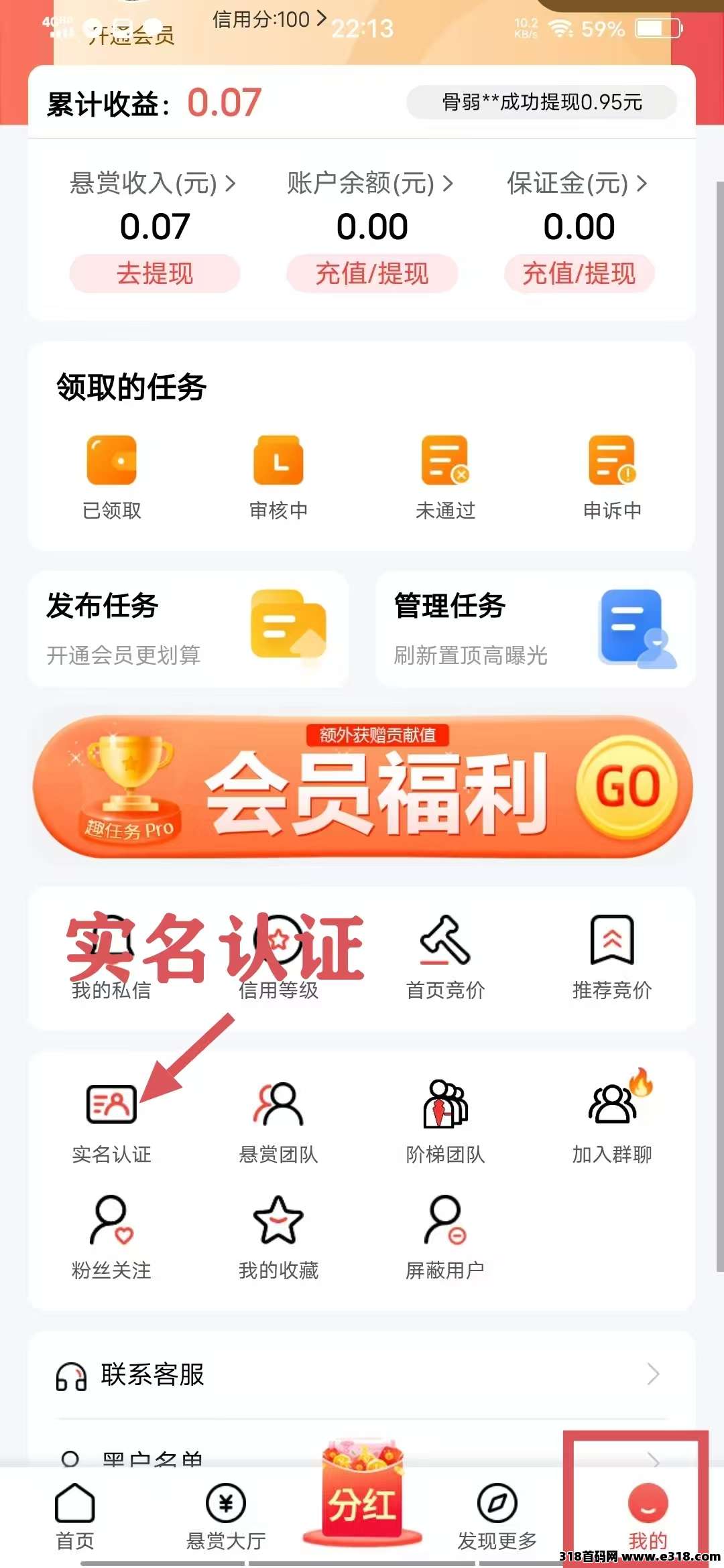Image resolution: width=724 pixels, height=1568 pixels.
Task: Open 首页竞价
Action: [445, 956]
